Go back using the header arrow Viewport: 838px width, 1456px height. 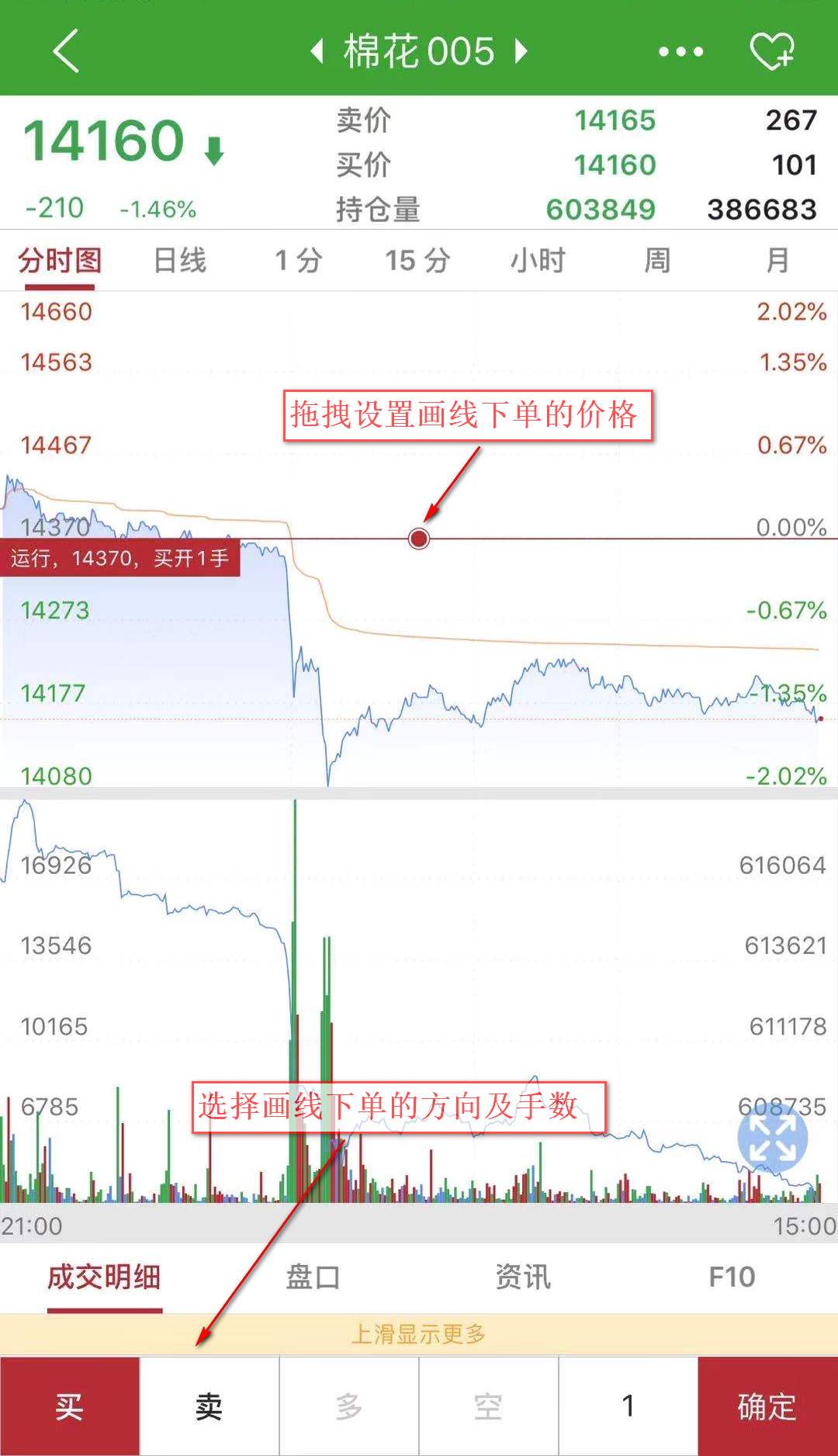pos(67,51)
